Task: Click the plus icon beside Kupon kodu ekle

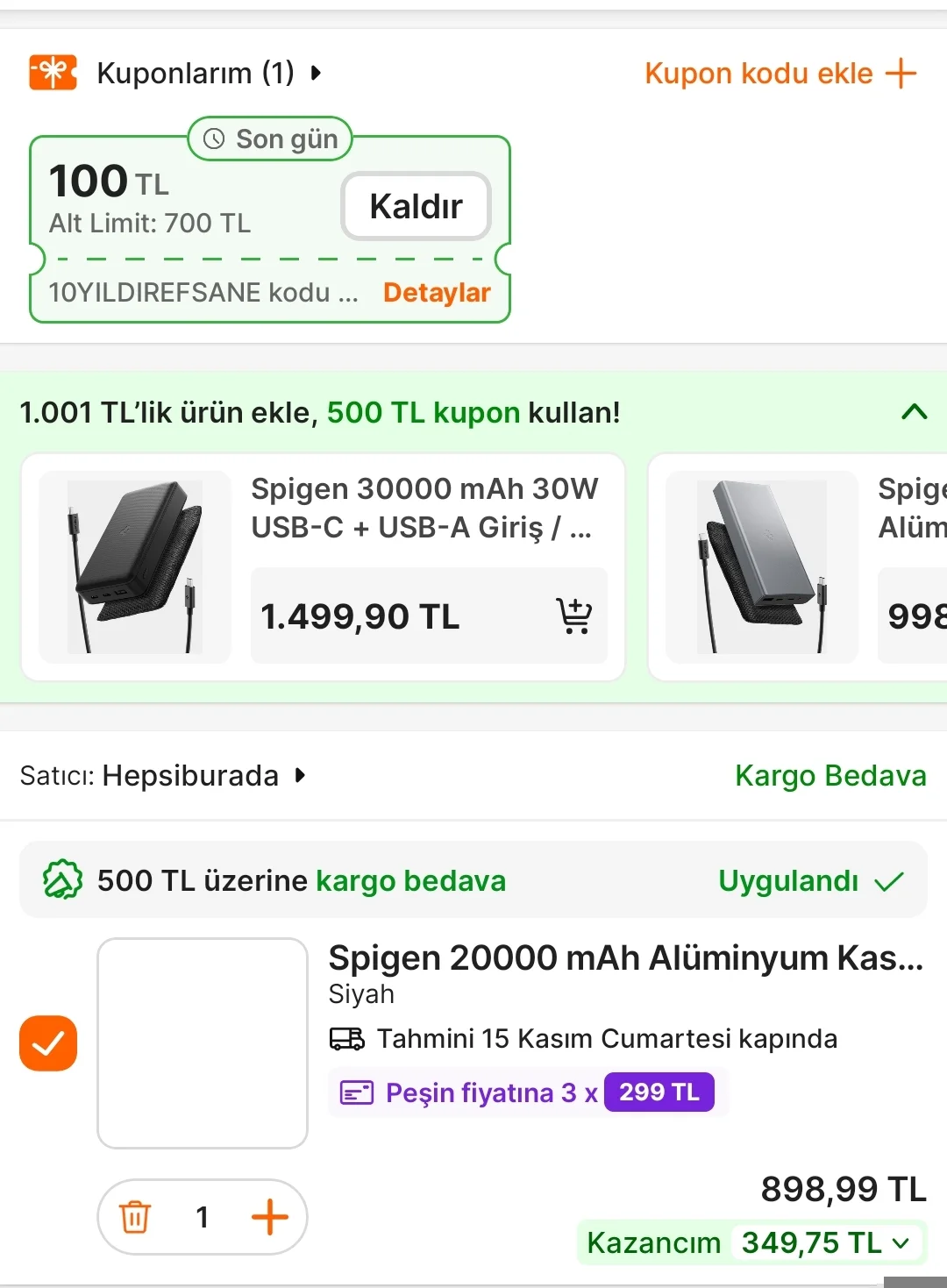Action: [900, 73]
